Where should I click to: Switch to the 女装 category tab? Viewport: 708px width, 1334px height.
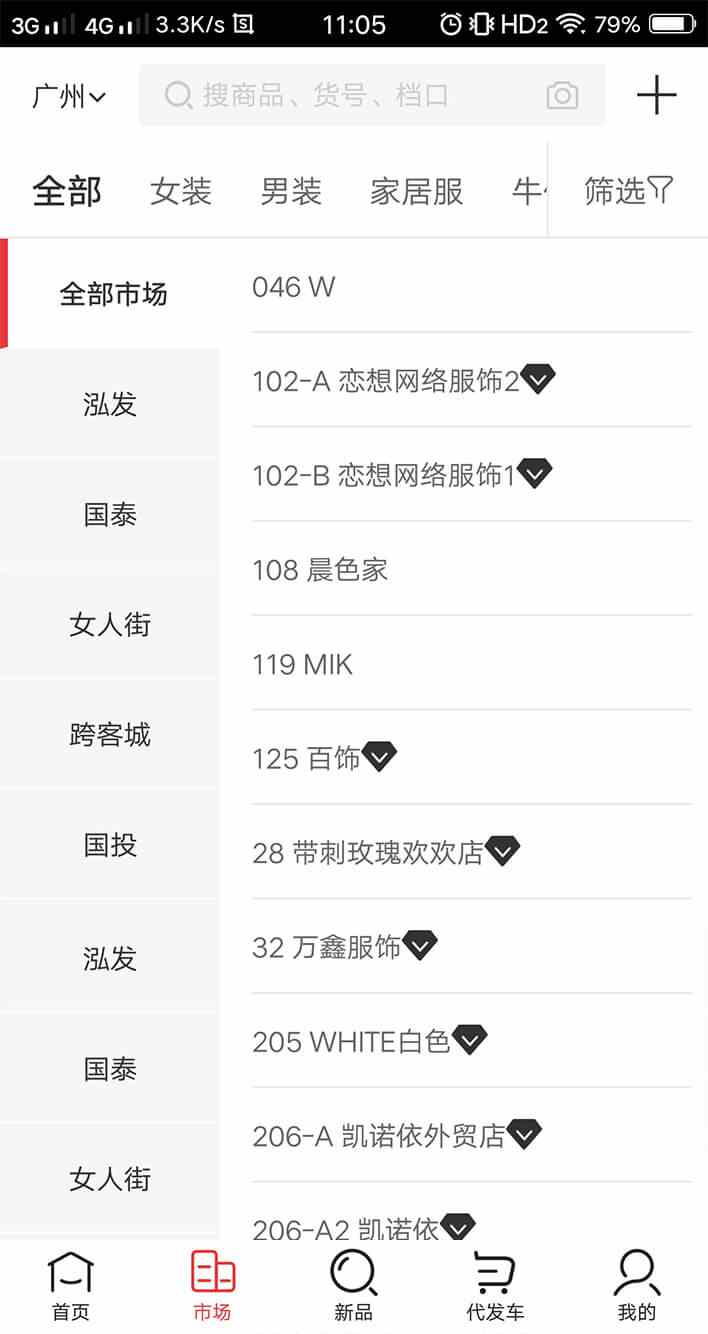pyautogui.click(x=181, y=190)
